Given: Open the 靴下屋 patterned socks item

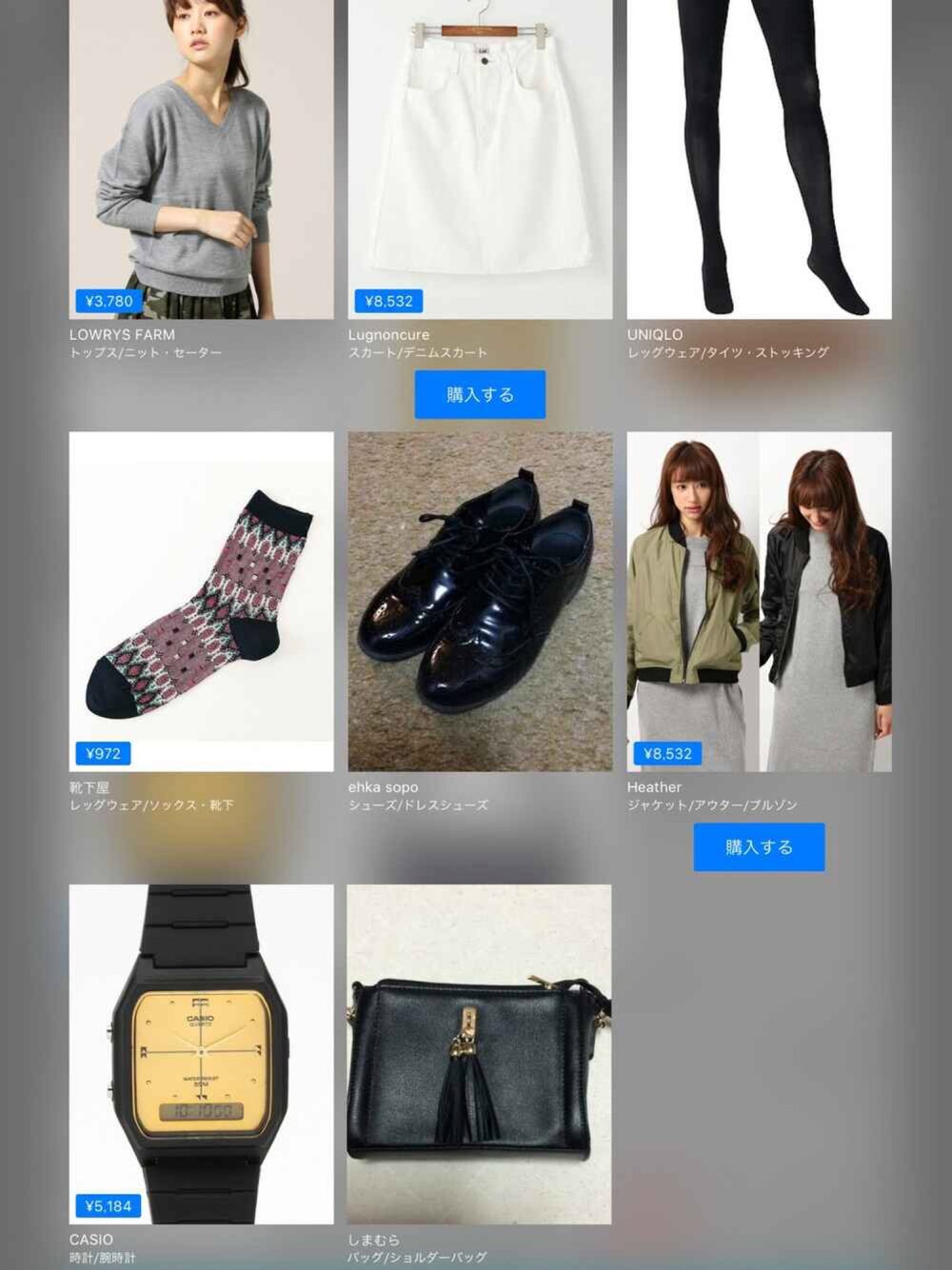Looking at the screenshot, I should click(x=201, y=601).
